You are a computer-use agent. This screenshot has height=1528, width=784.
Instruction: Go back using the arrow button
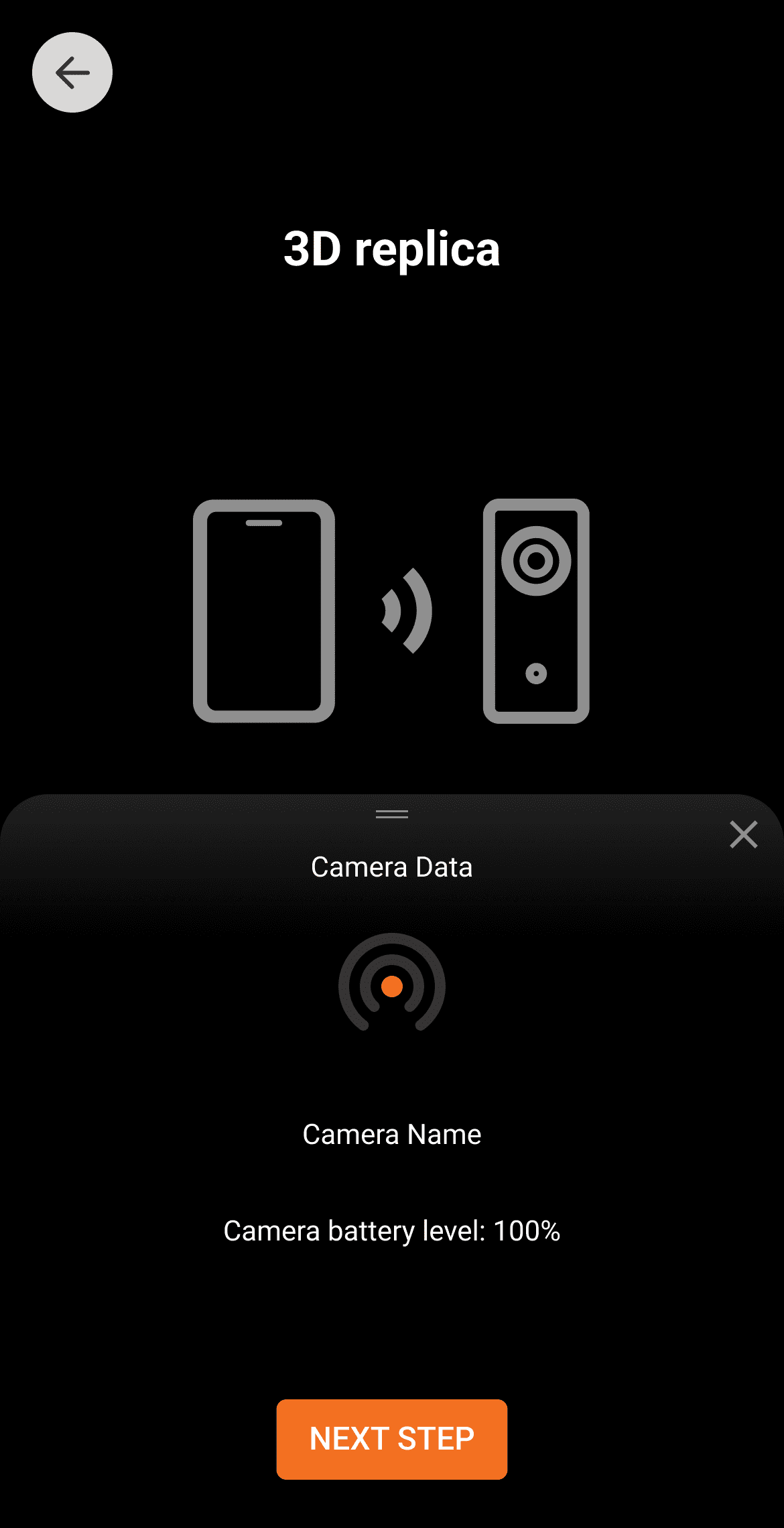pyautogui.click(x=72, y=72)
